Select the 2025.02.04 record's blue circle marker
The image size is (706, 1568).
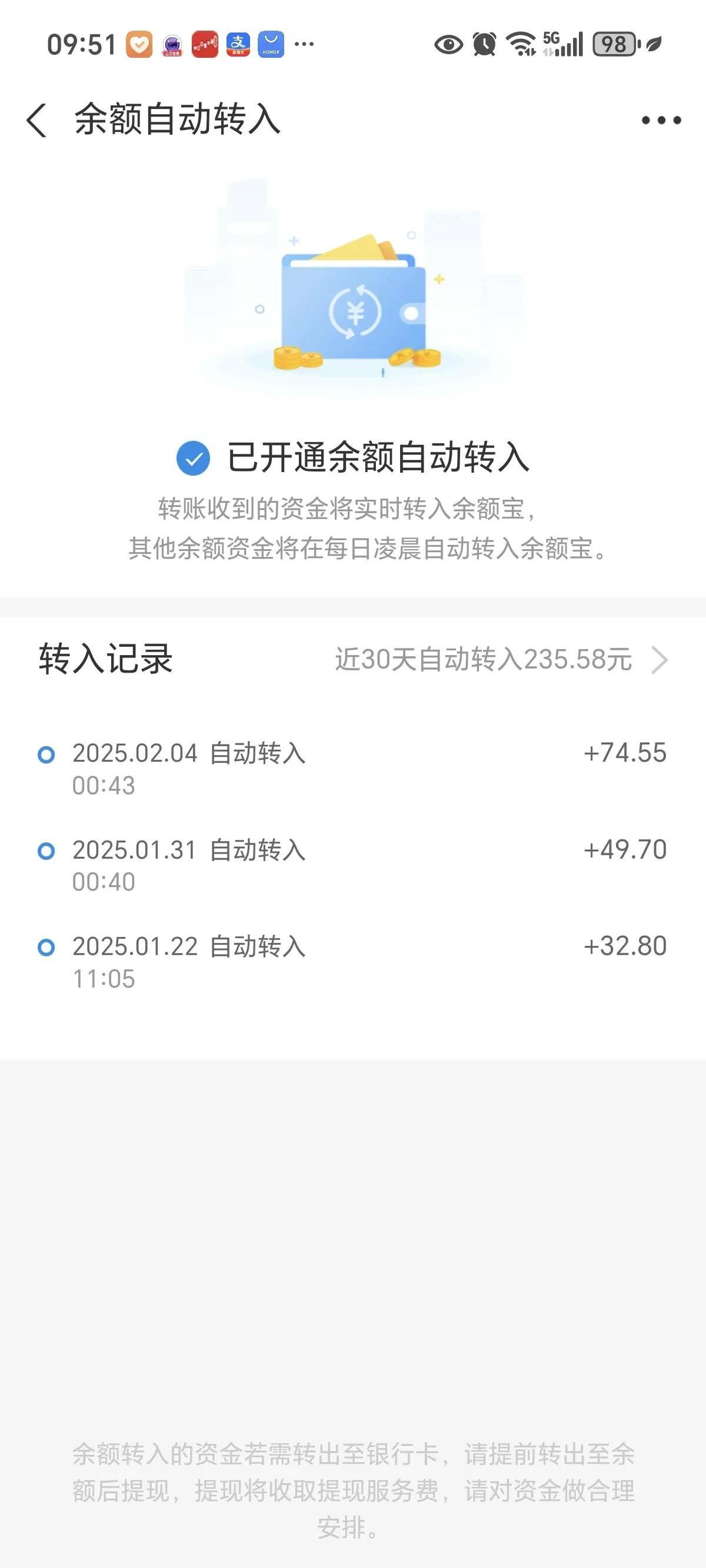coord(46,755)
